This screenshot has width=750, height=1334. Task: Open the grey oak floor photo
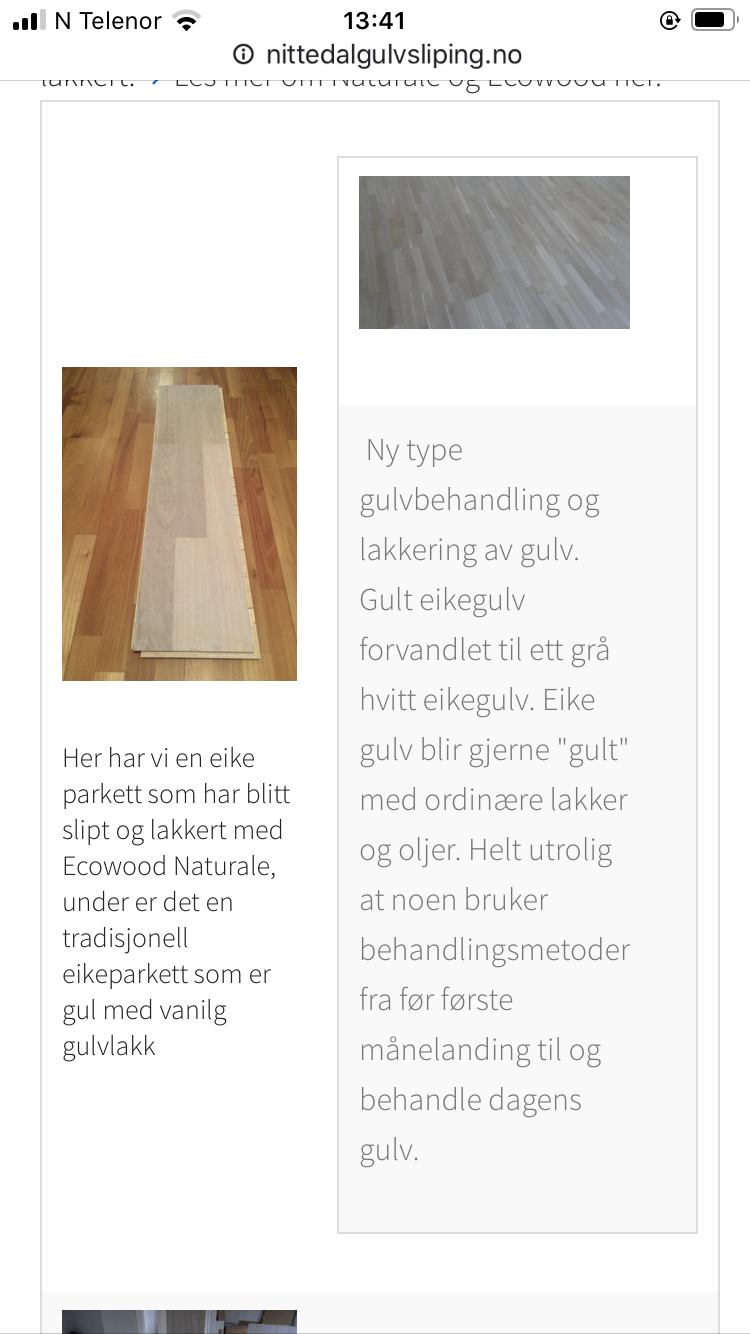494,252
